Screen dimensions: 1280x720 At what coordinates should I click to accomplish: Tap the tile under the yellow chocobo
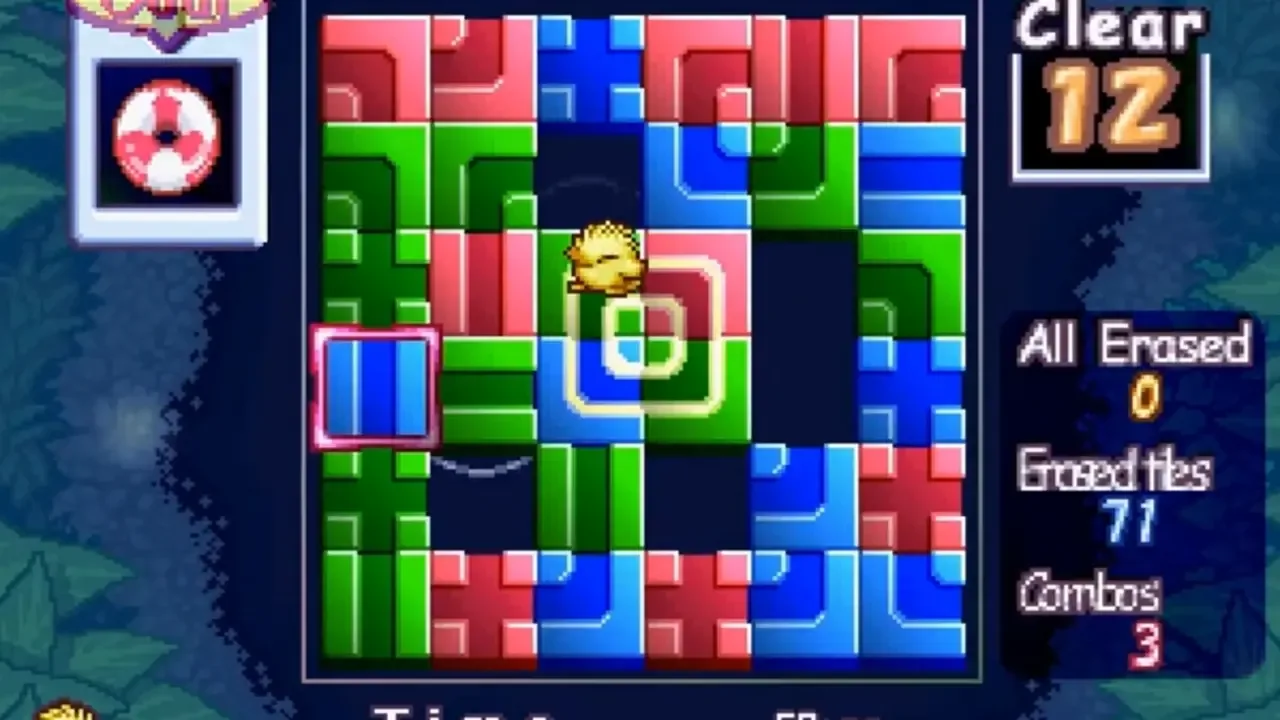[x=591, y=285]
